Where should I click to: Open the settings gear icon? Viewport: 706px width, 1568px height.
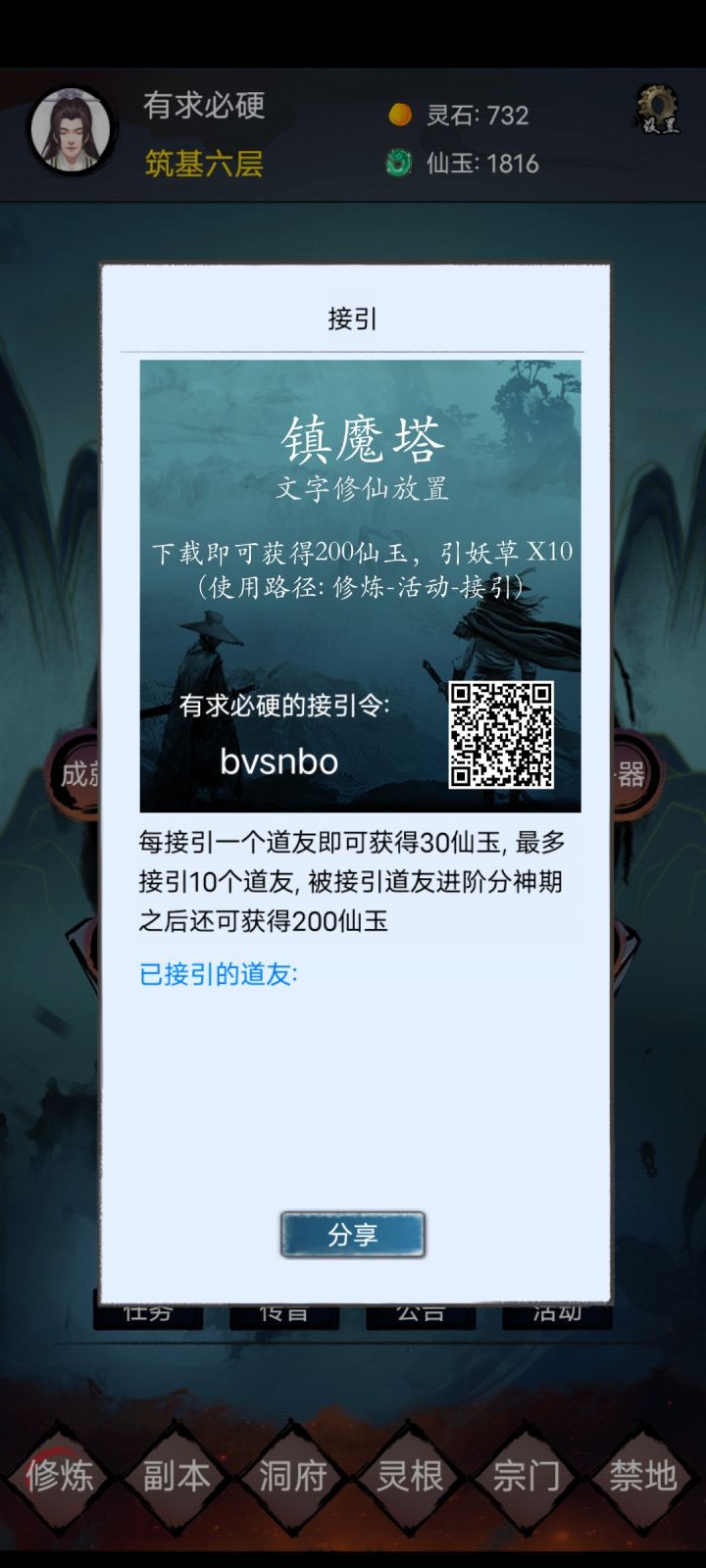pyautogui.click(x=657, y=115)
